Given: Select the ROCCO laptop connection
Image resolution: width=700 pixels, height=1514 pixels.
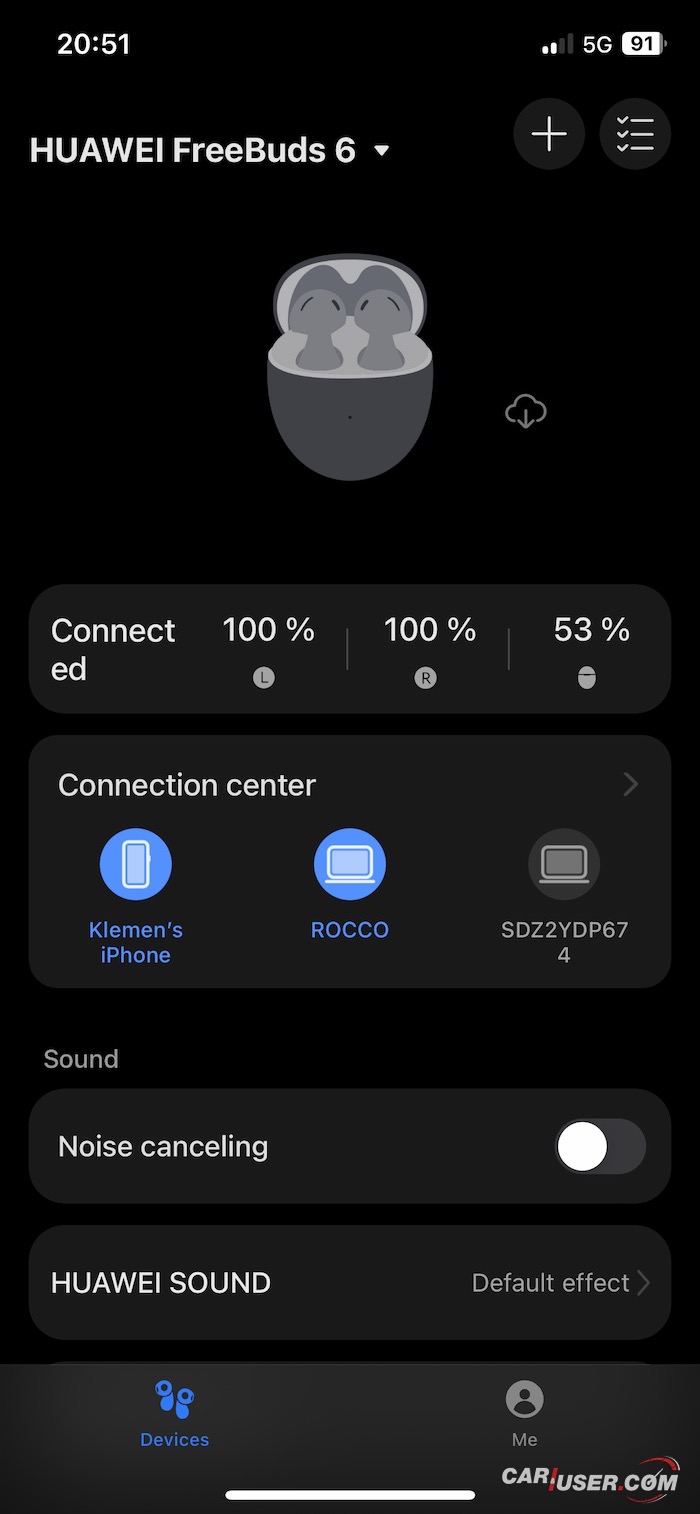Looking at the screenshot, I should click(x=350, y=864).
